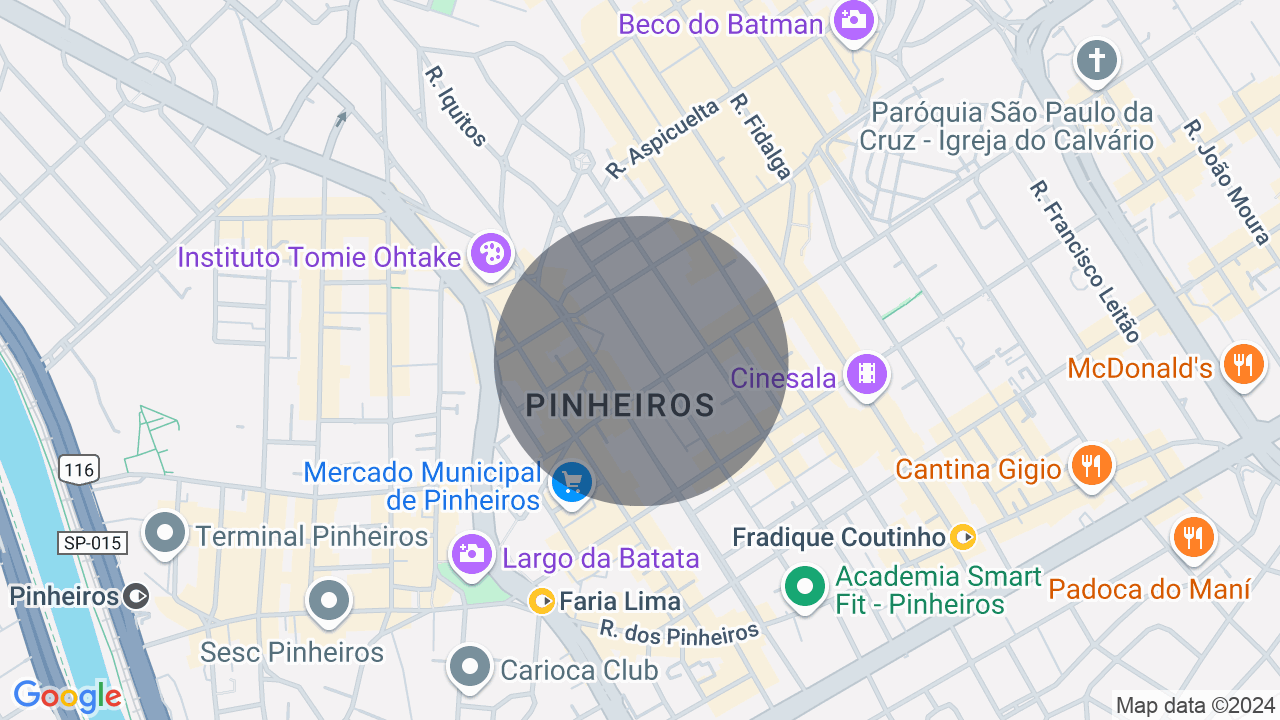Tap the Google logo link

click(x=68, y=696)
